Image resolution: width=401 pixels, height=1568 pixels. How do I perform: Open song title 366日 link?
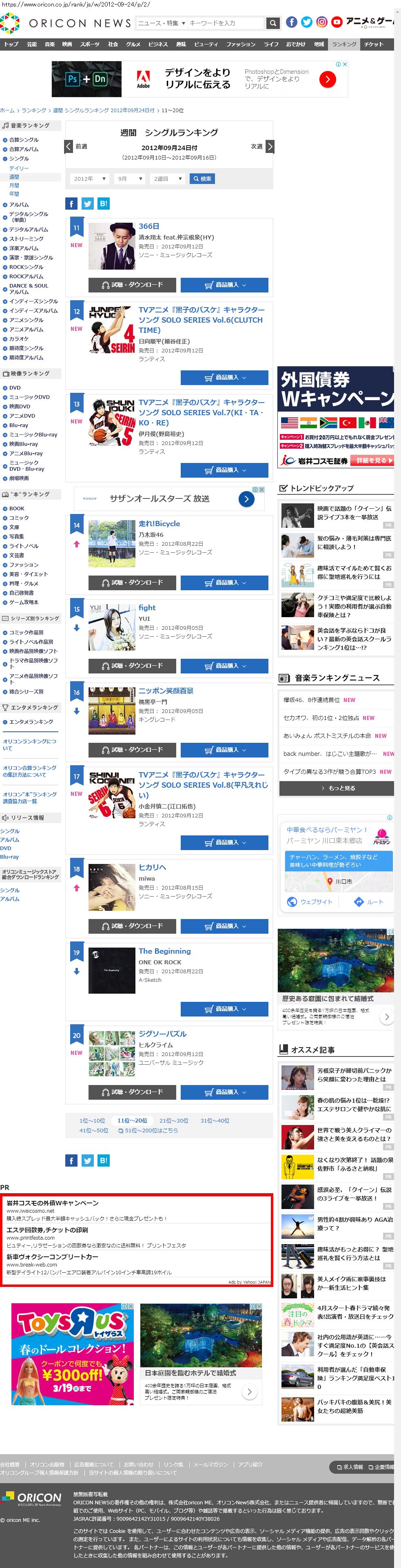[x=148, y=226]
